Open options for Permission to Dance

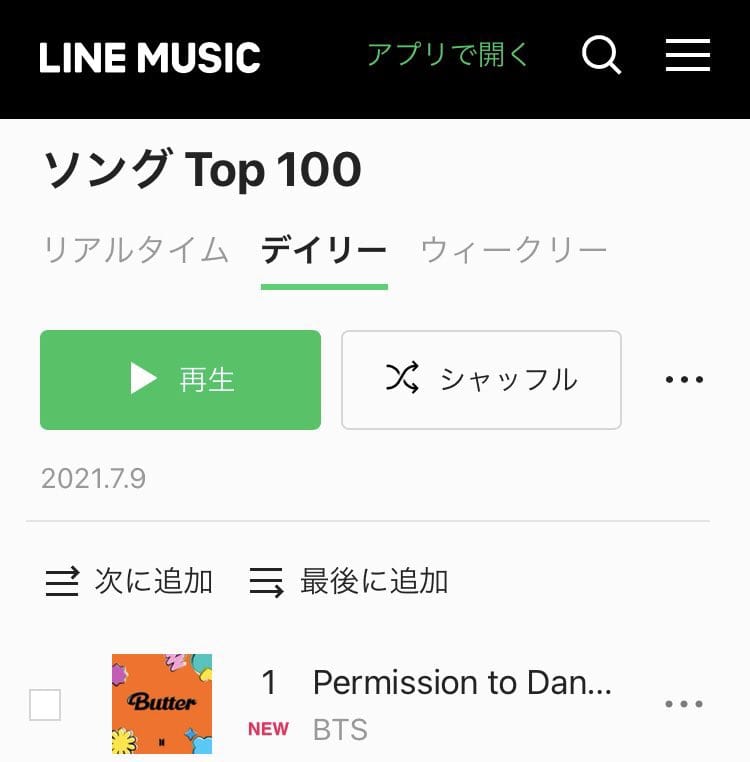pos(685,704)
